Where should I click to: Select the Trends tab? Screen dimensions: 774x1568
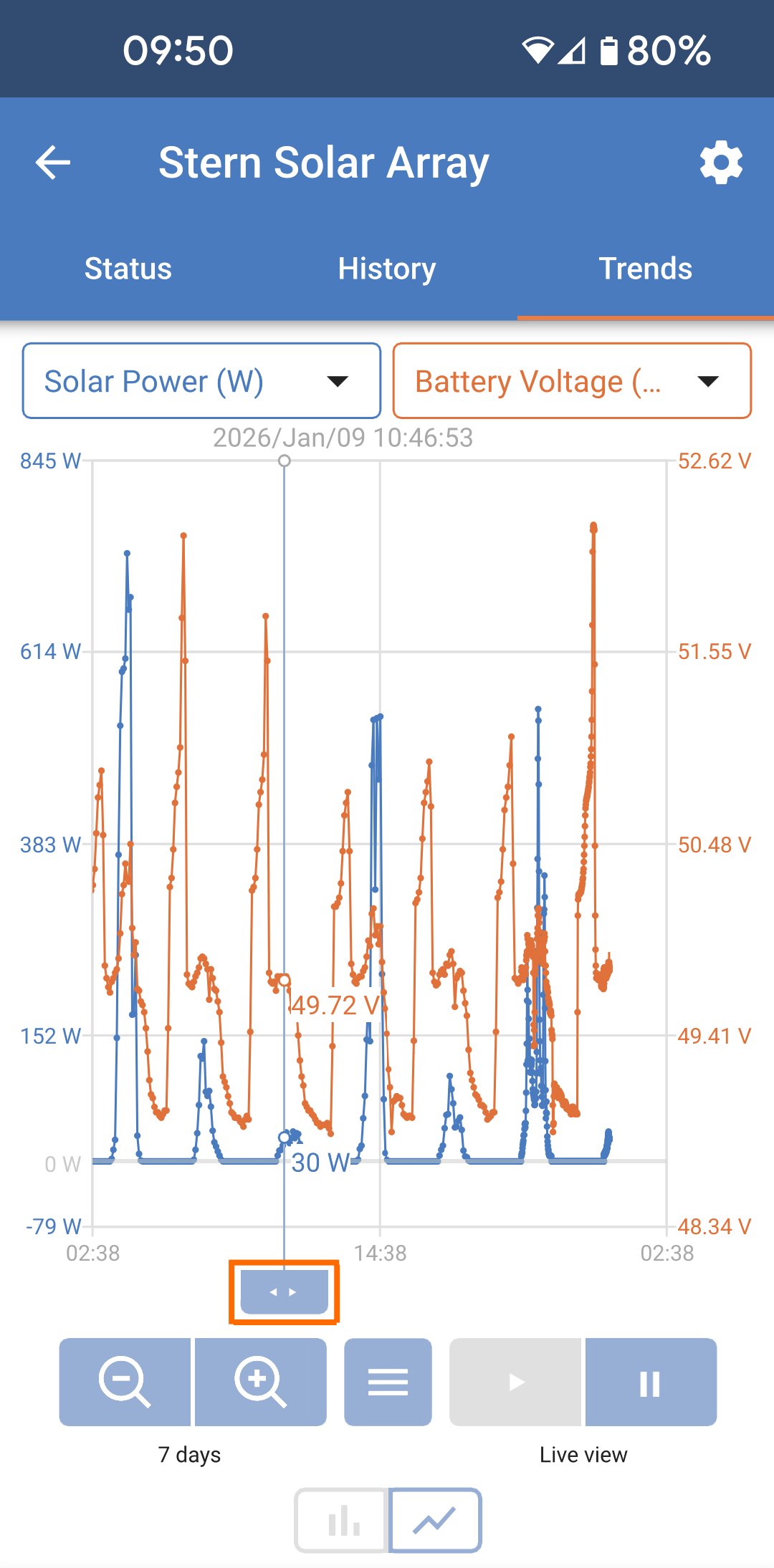[x=645, y=269]
